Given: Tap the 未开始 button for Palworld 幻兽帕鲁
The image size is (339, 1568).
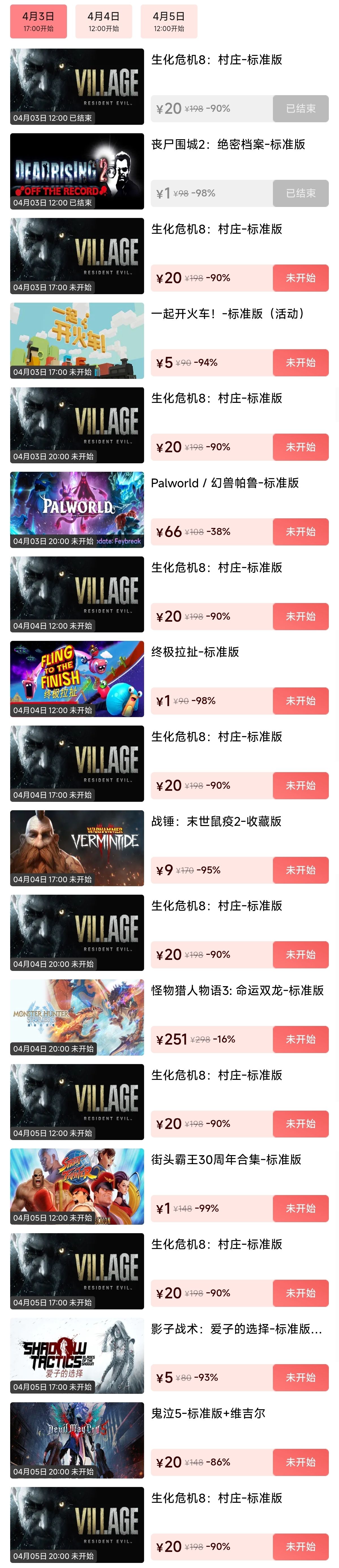Looking at the screenshot, I should click(301, 531).
